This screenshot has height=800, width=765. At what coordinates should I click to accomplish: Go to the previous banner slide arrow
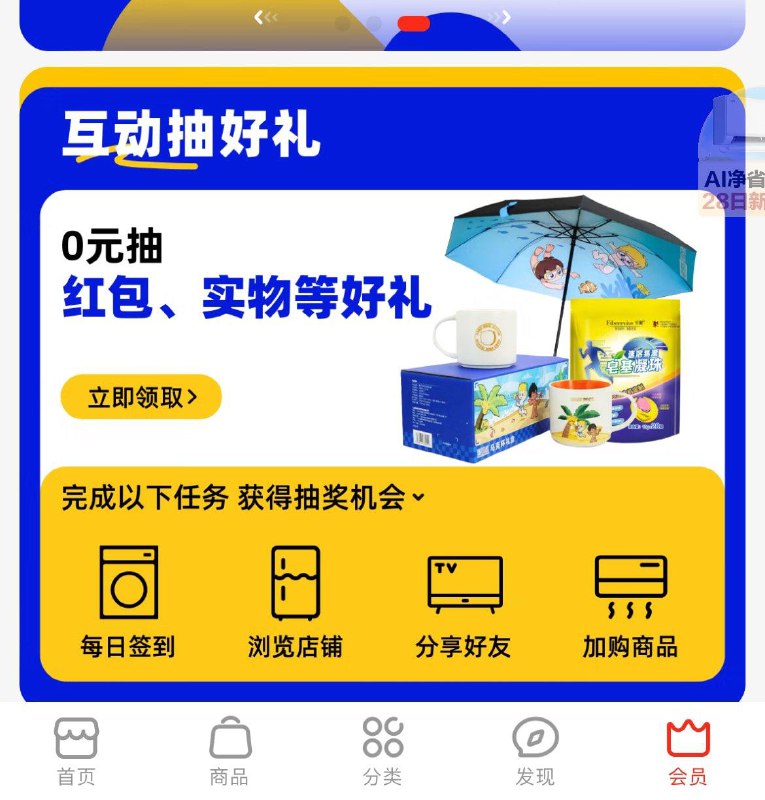point(265,17)
